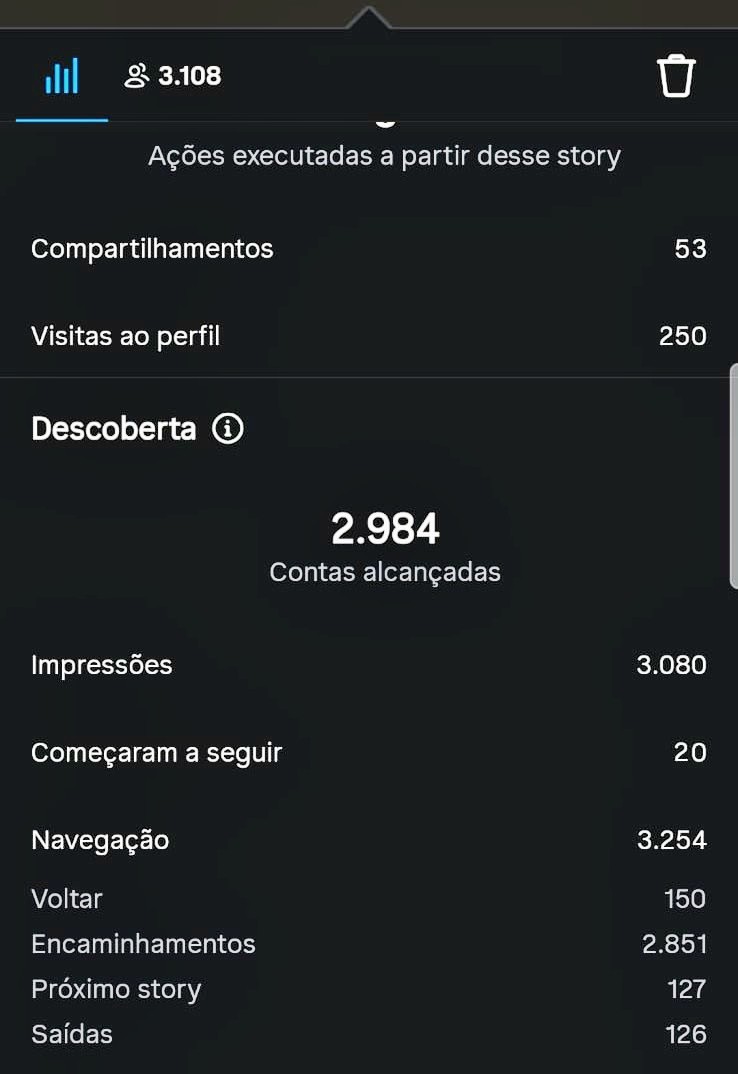Delete this story with the trash icon
Screen dimensions: 738x1074
click(x=675, y=76)
